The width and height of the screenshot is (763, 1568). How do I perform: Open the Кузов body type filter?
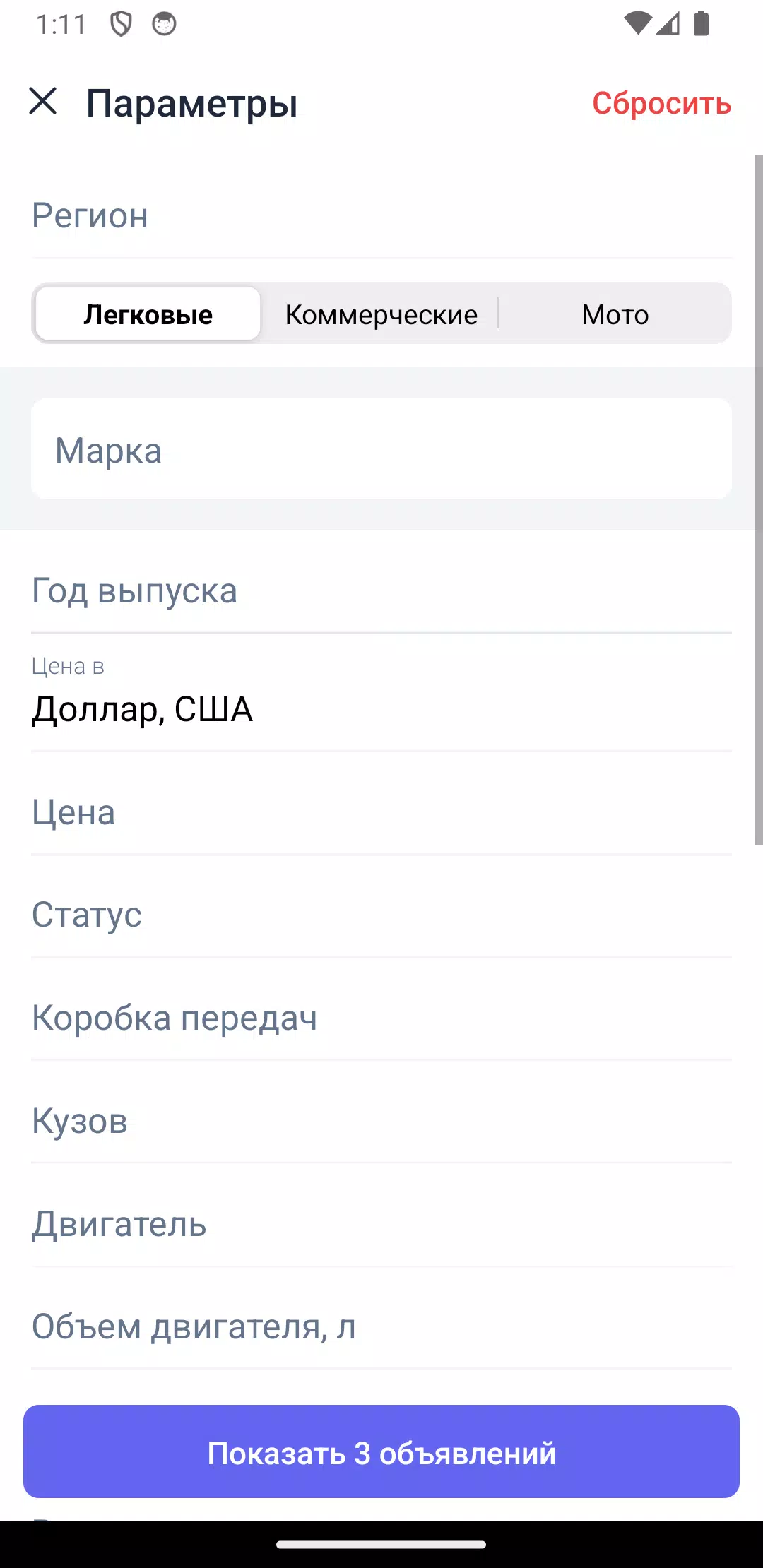pyautogui.click(x=381, y=1121)
